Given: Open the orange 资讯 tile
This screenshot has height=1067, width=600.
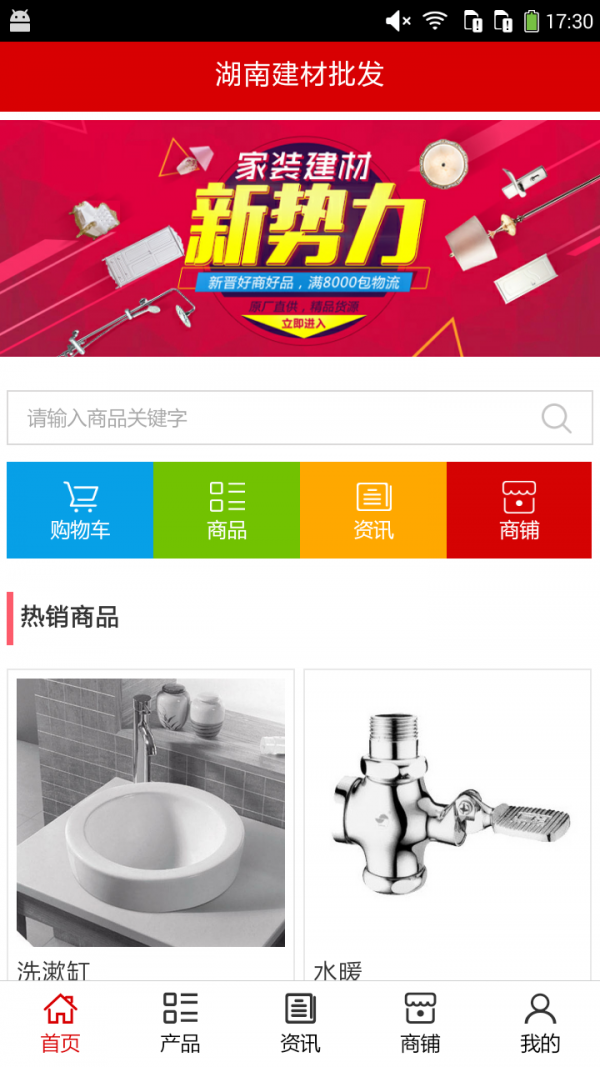Looking at the screenshot, I should coord(373,510).
